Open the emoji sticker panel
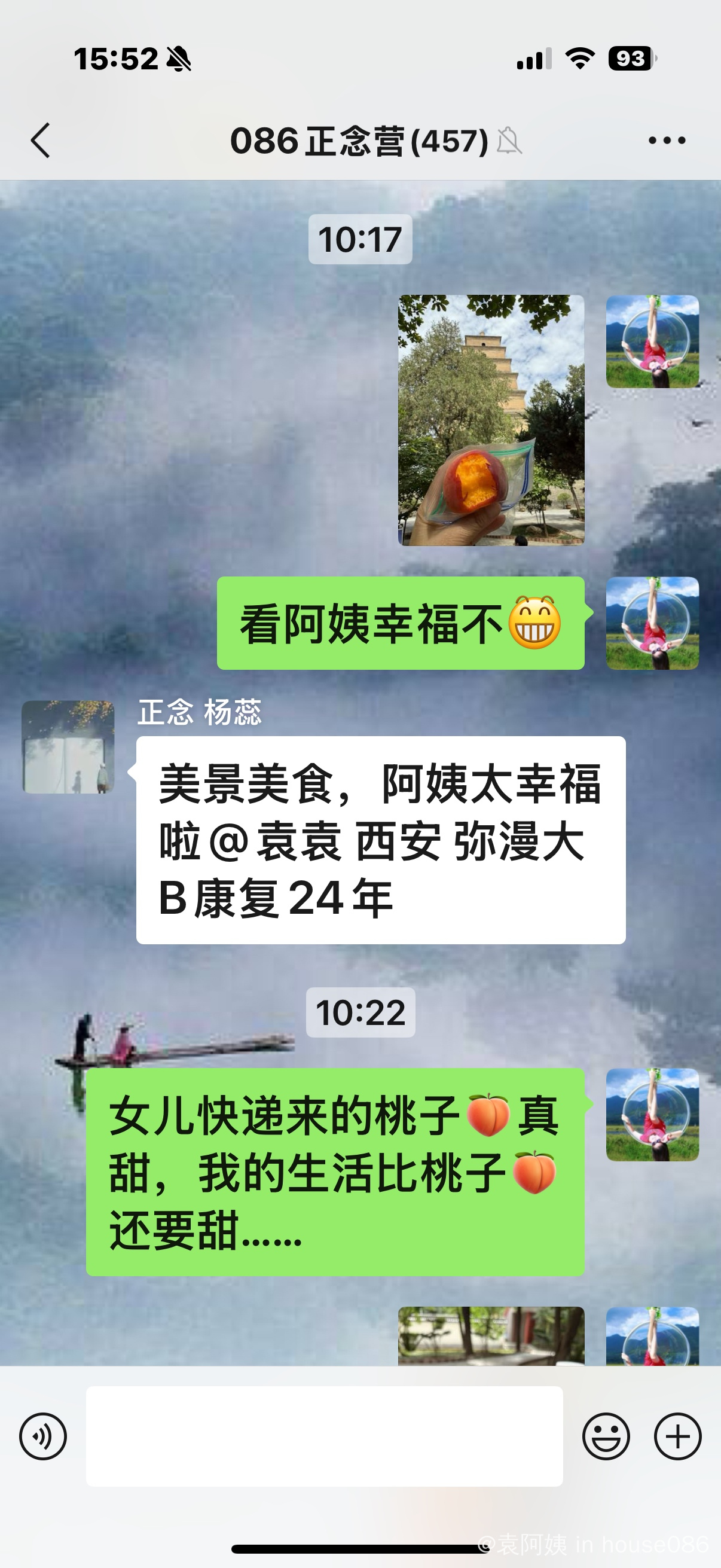This screenshot has height=1568, width=721. [606, 1436]
